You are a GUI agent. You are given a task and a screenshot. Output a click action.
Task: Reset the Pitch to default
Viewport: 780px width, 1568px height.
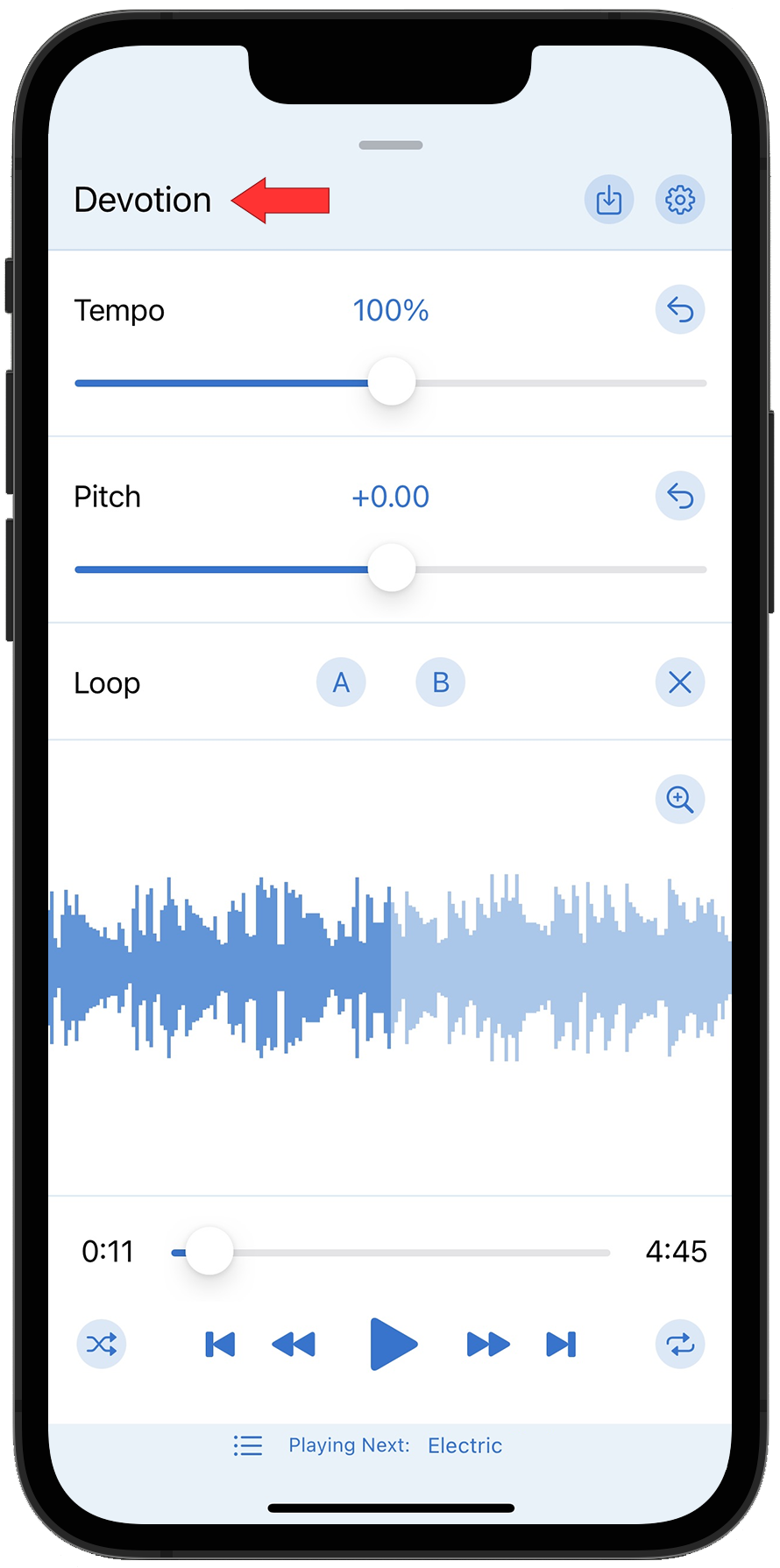[x=680, y=496]
